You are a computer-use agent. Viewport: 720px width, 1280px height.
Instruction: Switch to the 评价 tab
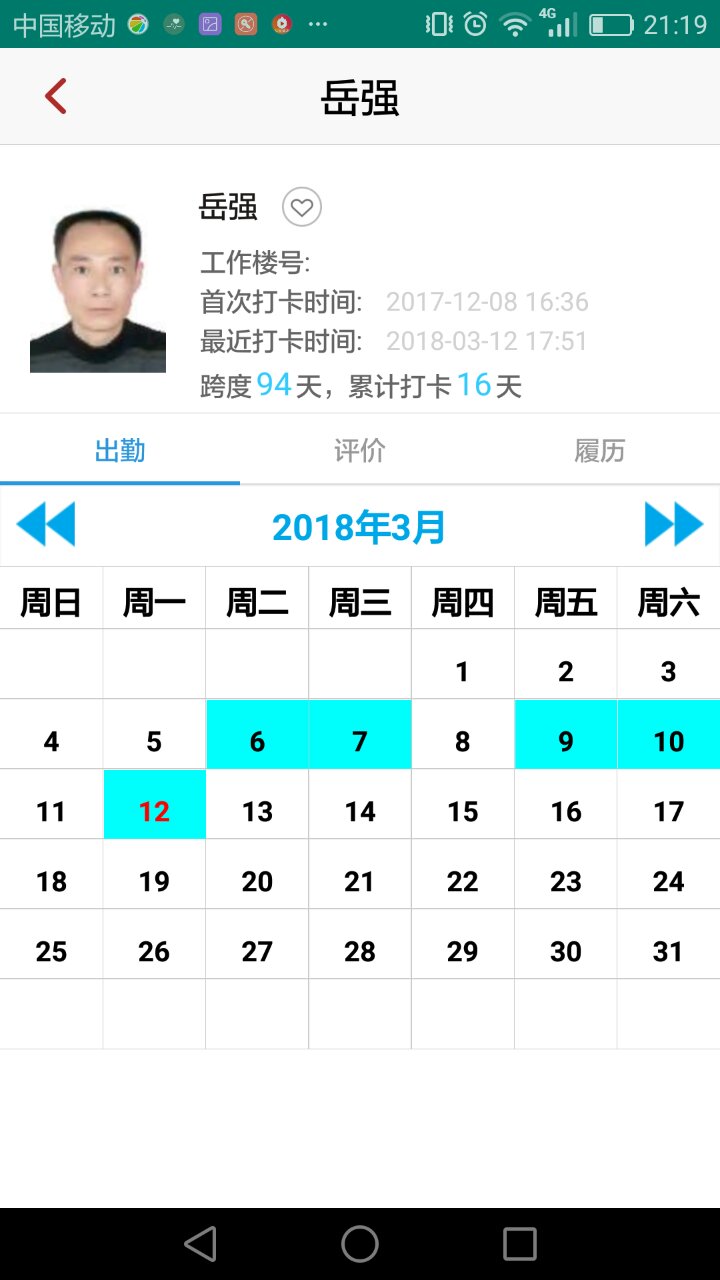click(360, 451)
